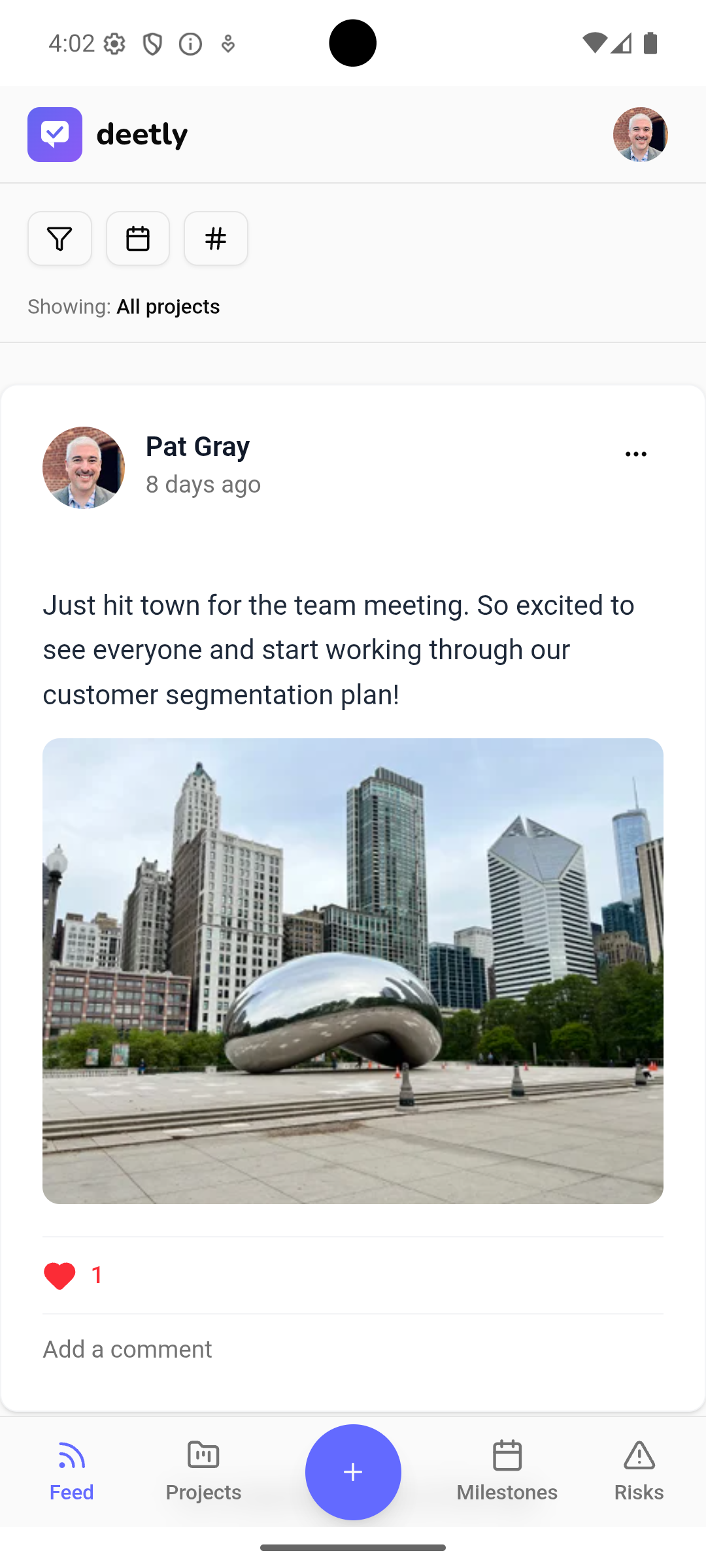Screen dimensions: 706x1568
Task: Open the hashtag tag filter
Action: [x=216, y=238]
